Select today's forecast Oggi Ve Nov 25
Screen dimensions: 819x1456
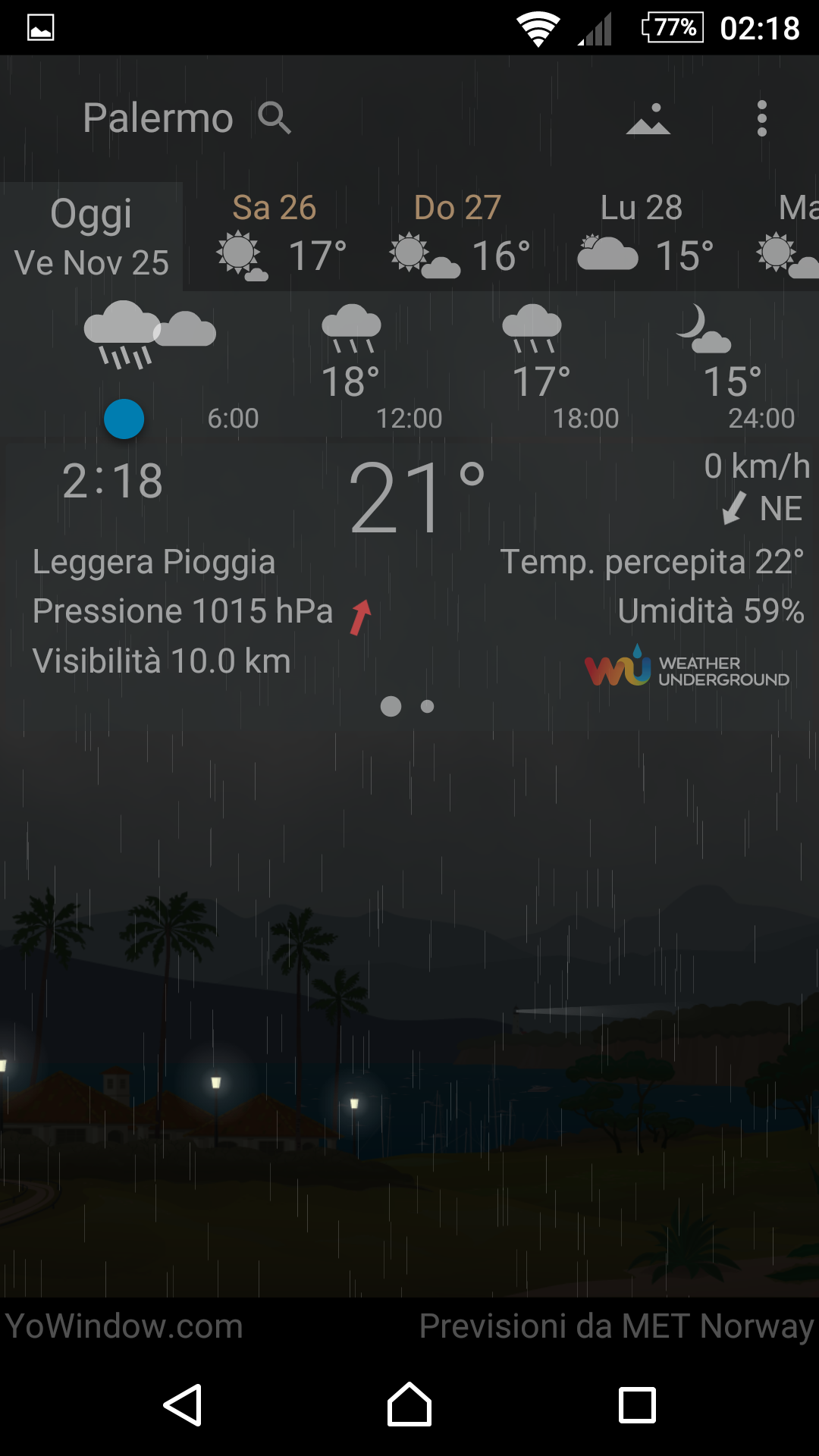click(91, 237)
